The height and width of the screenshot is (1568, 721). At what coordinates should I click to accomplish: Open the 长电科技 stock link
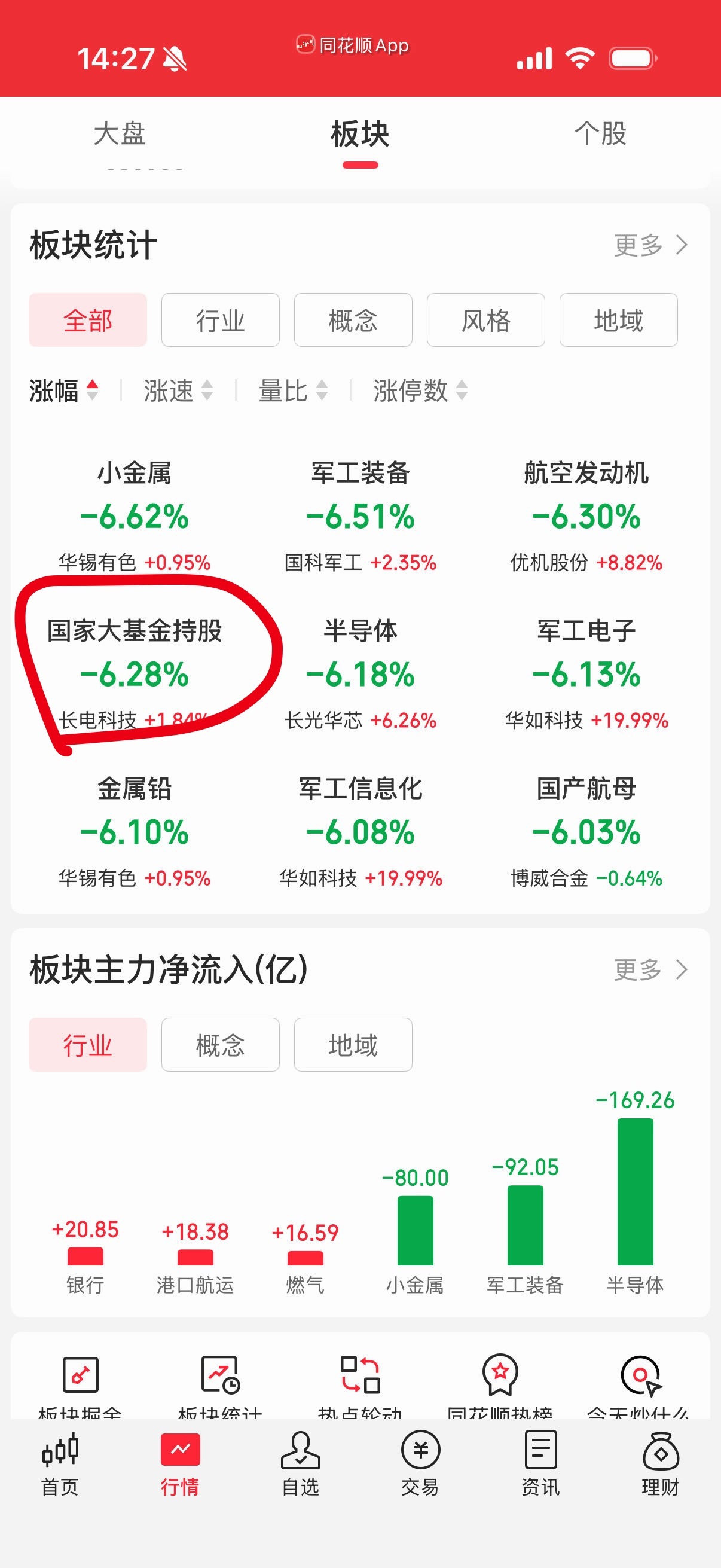click(97, 720)
